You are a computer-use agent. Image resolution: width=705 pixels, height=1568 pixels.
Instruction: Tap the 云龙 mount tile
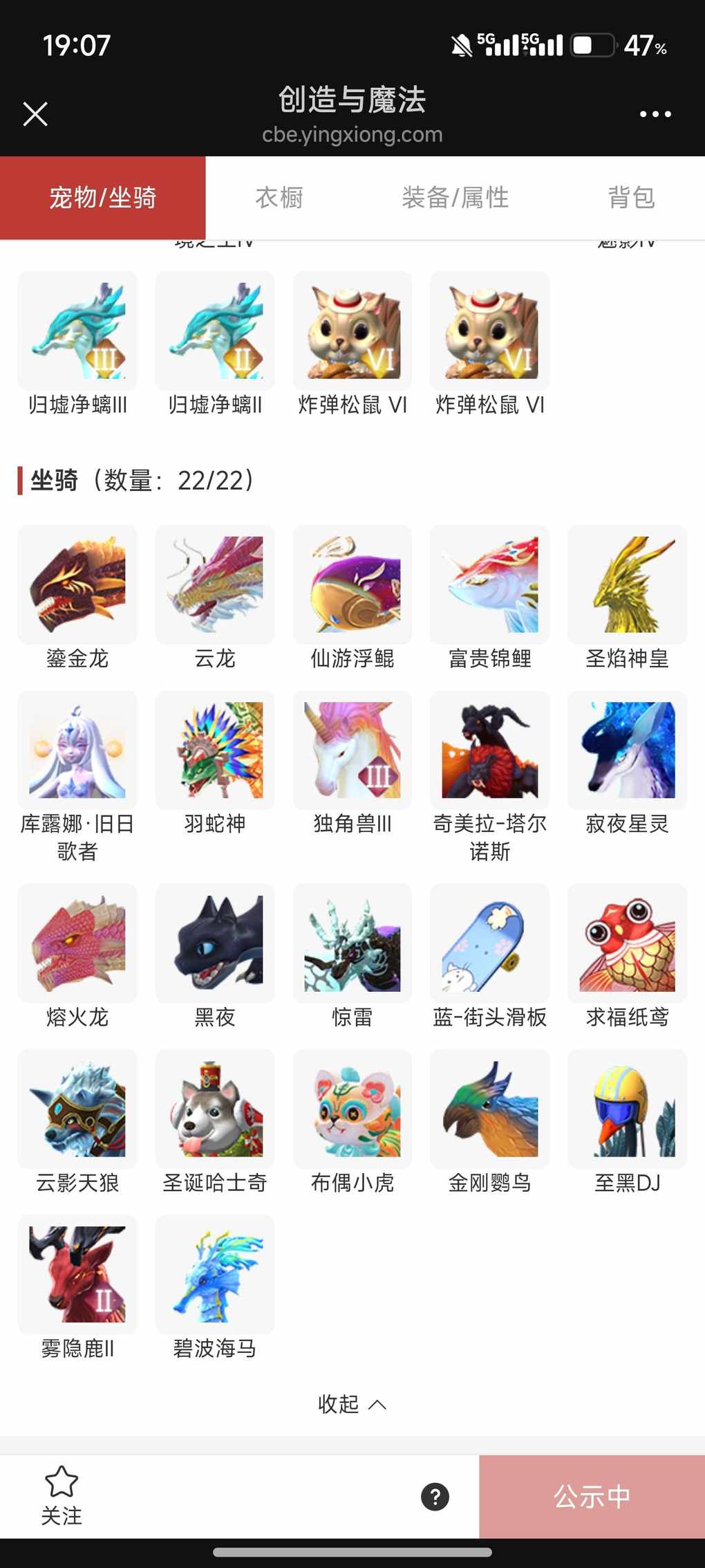(215, 584)
